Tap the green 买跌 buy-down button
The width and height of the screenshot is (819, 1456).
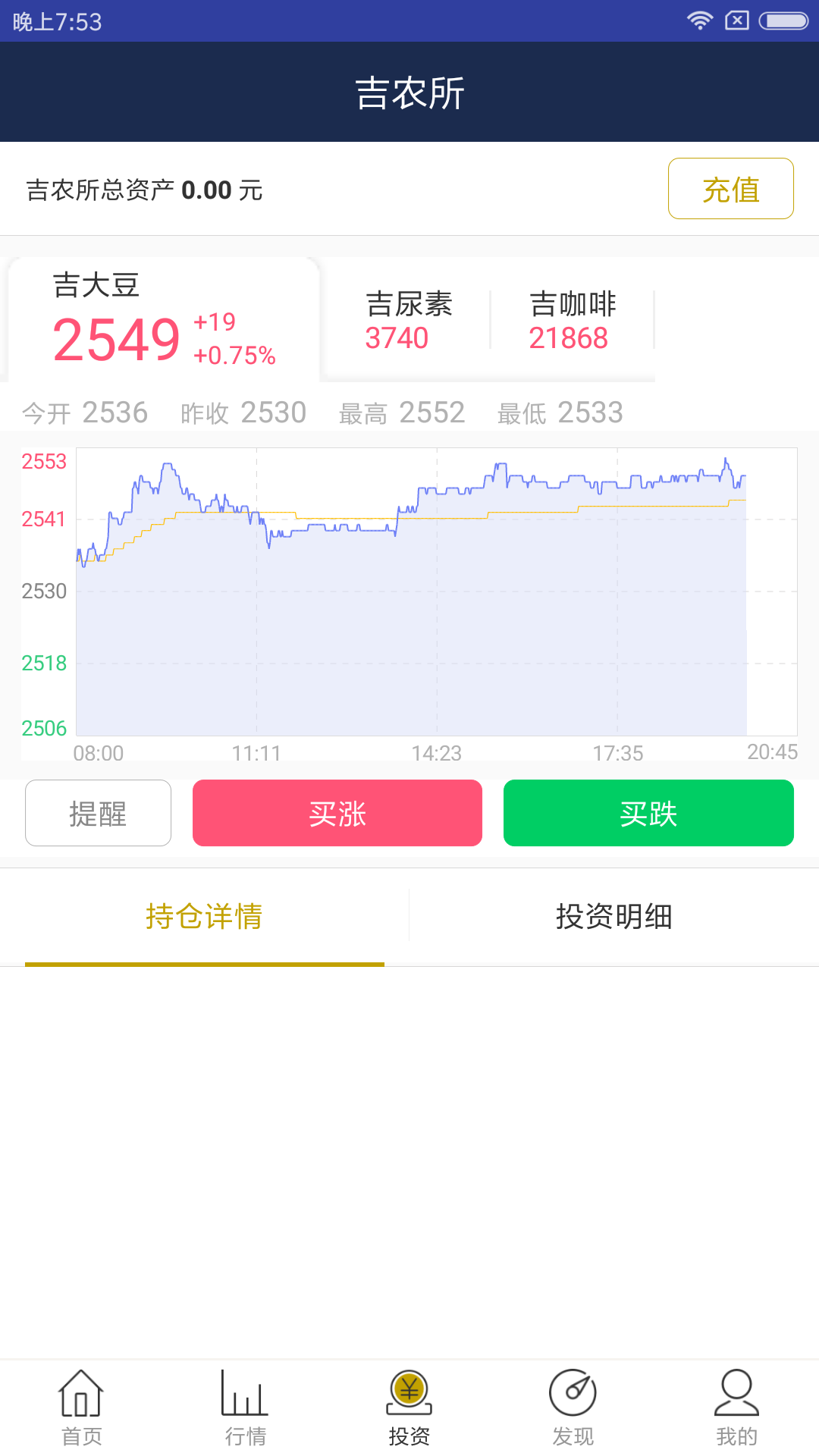click(648, 813)
